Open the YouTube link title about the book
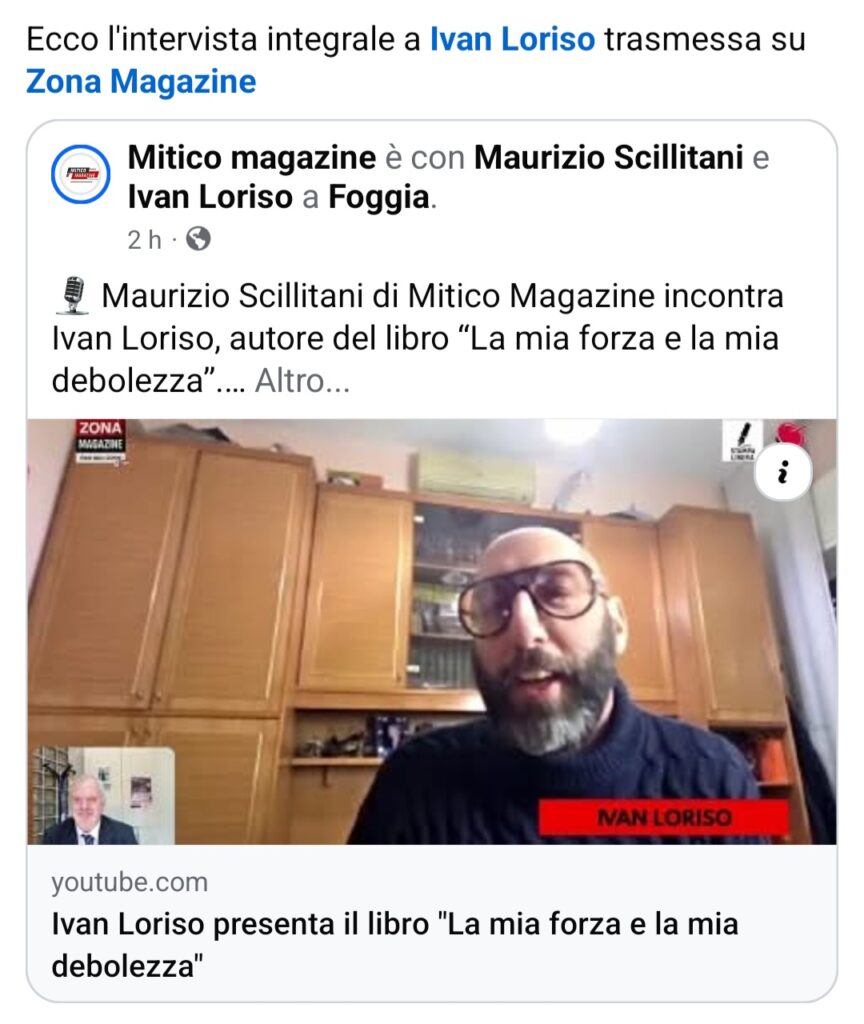 [x=394, y=944]
